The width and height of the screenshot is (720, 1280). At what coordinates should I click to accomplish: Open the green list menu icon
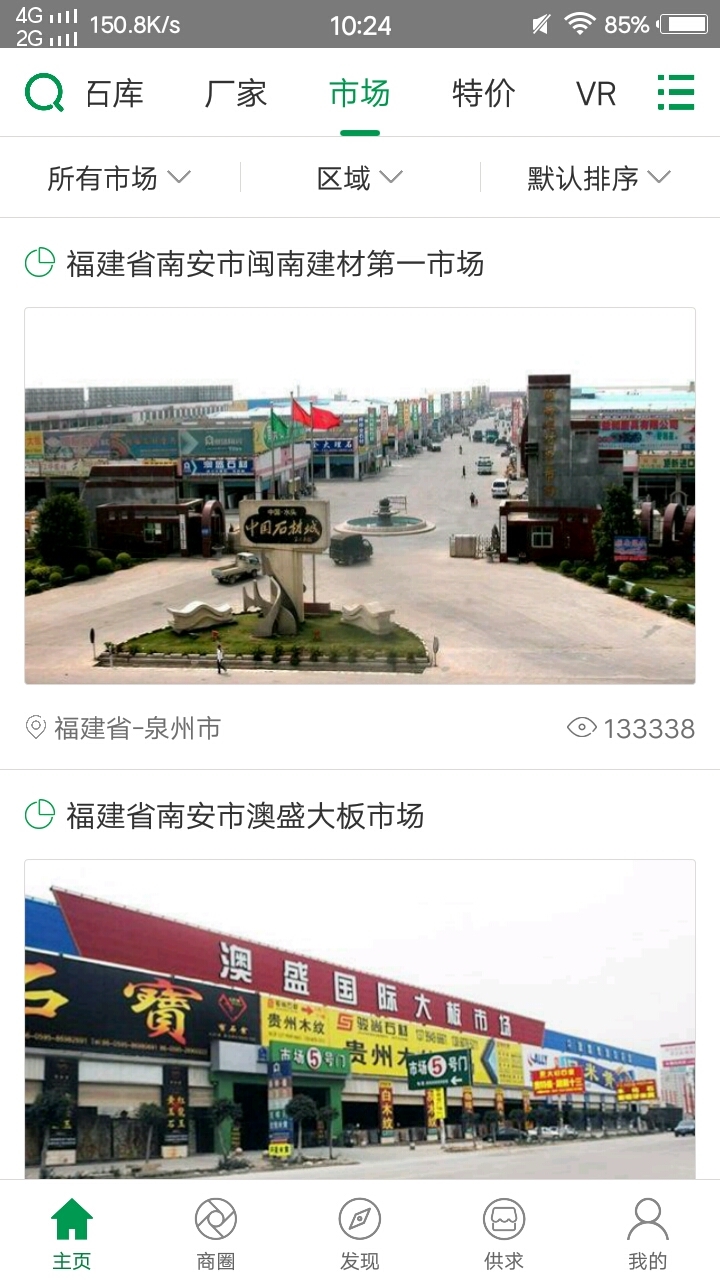[676, 93]
